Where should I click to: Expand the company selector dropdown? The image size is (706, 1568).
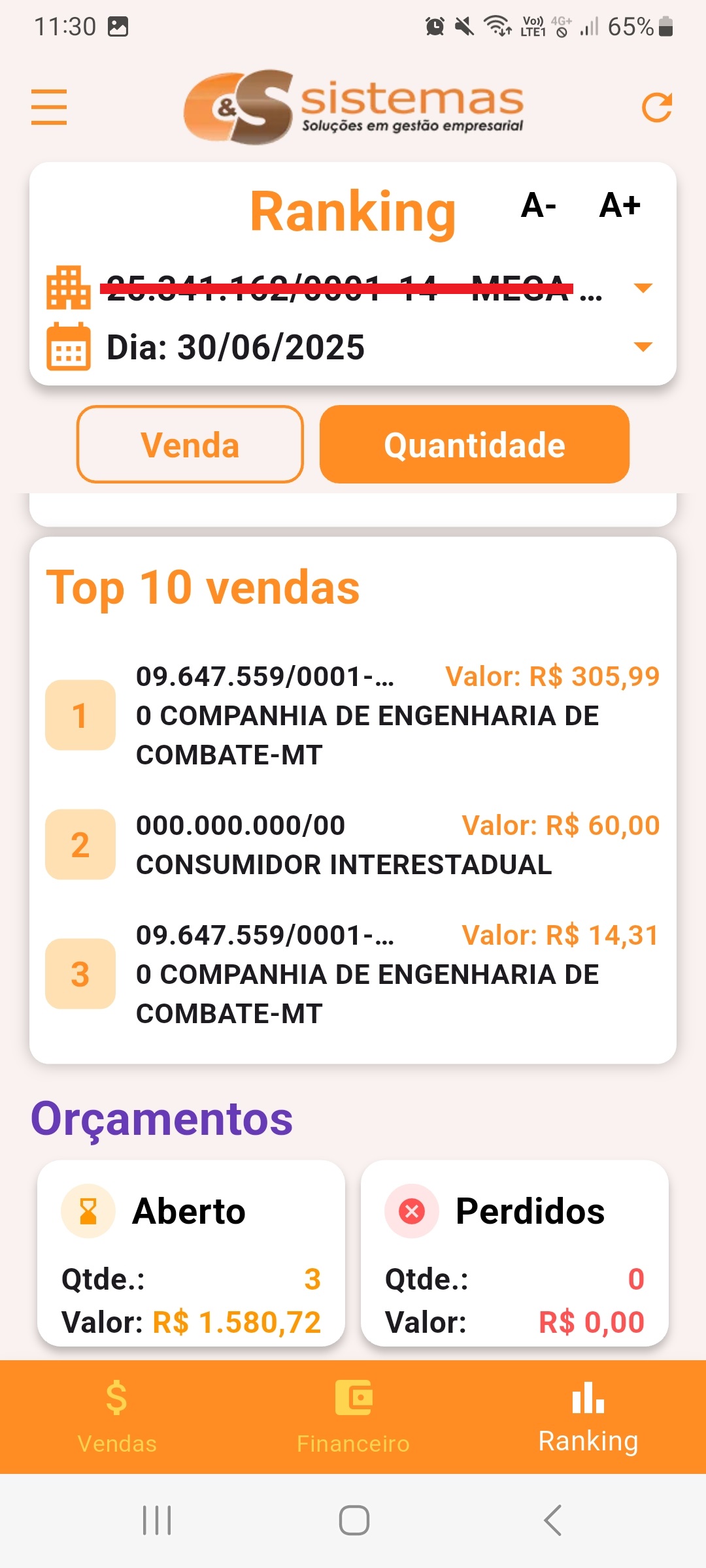[x=643, y=288]
